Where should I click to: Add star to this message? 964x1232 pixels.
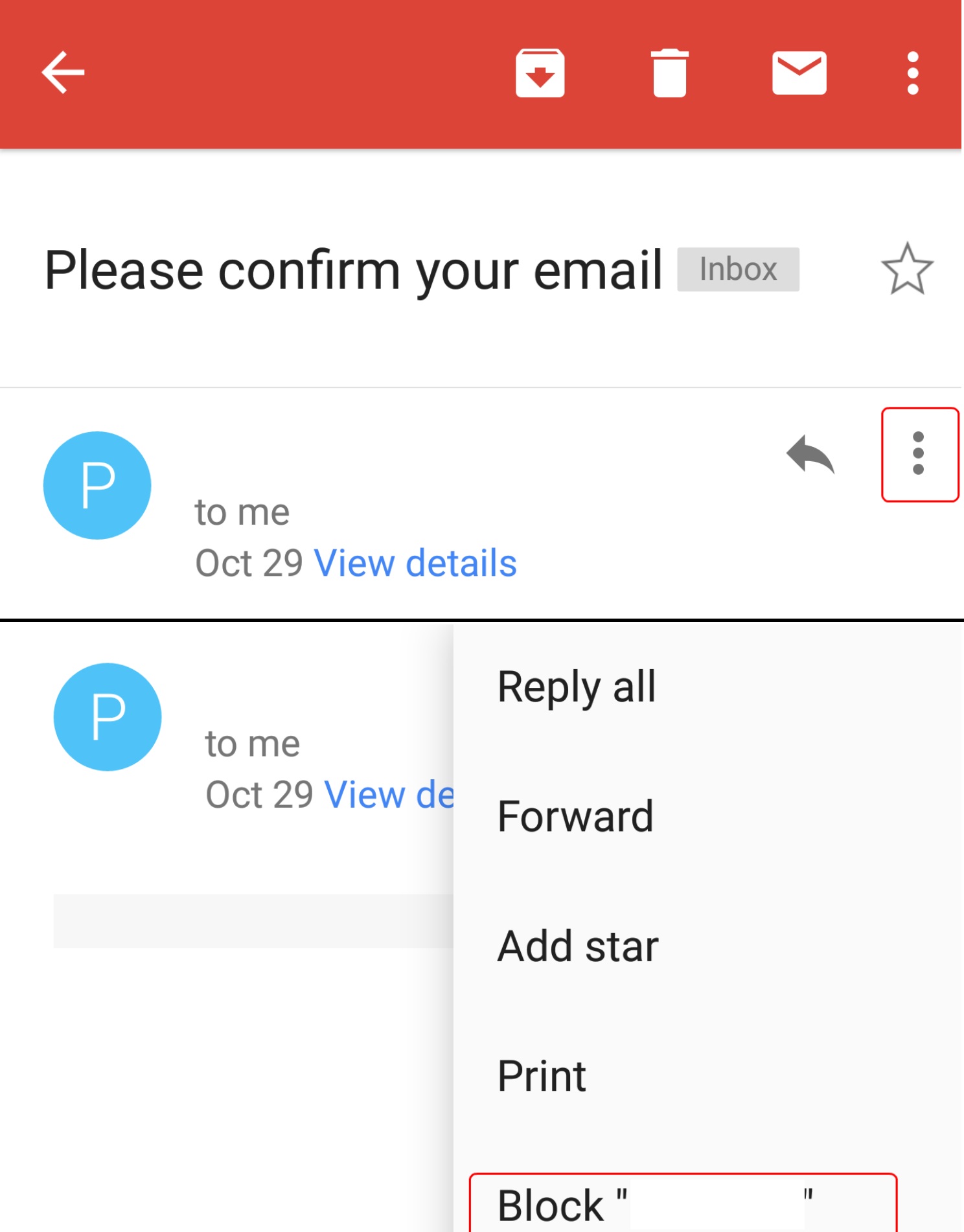click(577, 946)
